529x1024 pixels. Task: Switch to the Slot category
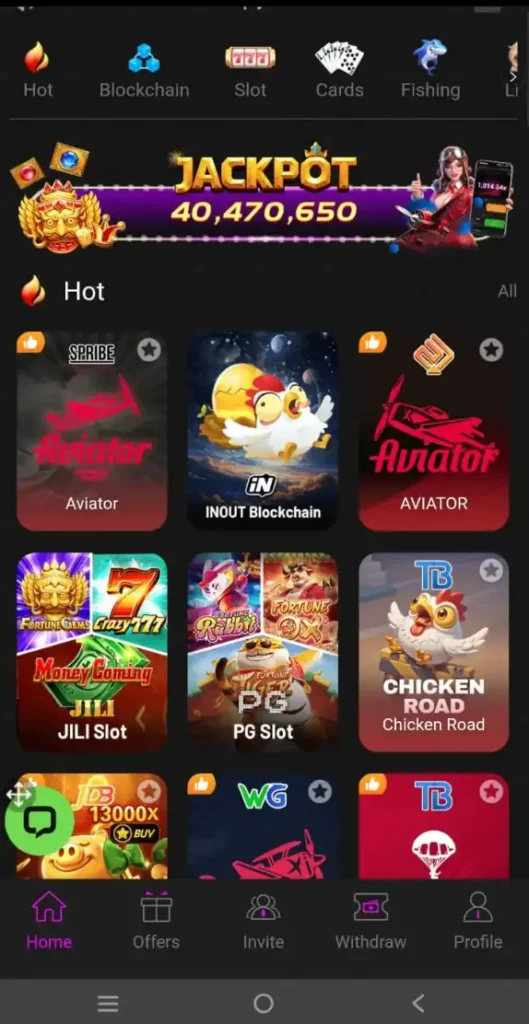[250, 71]
